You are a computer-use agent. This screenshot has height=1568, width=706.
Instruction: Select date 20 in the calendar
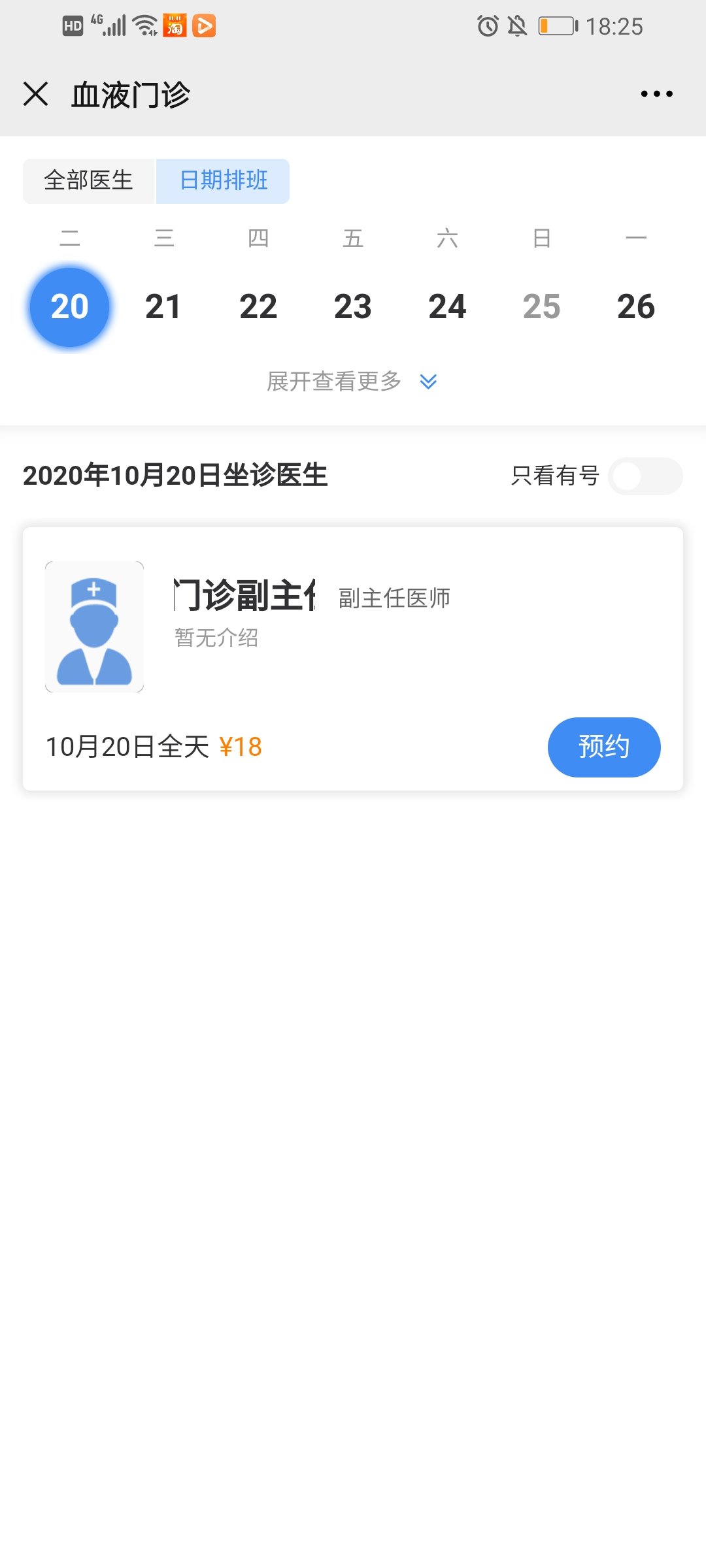tap(69, 306)
